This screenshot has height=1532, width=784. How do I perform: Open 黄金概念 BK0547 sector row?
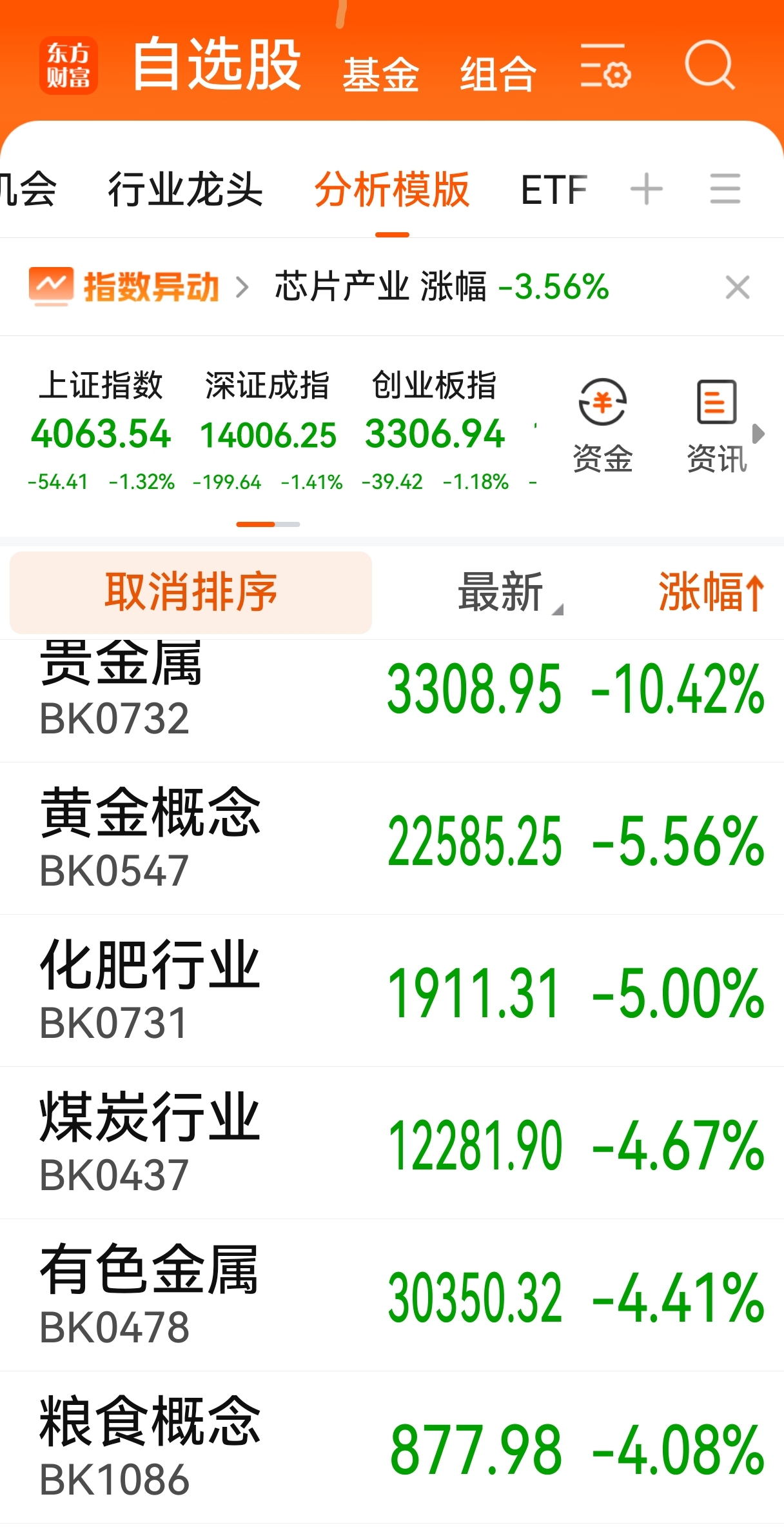[392, 839]
